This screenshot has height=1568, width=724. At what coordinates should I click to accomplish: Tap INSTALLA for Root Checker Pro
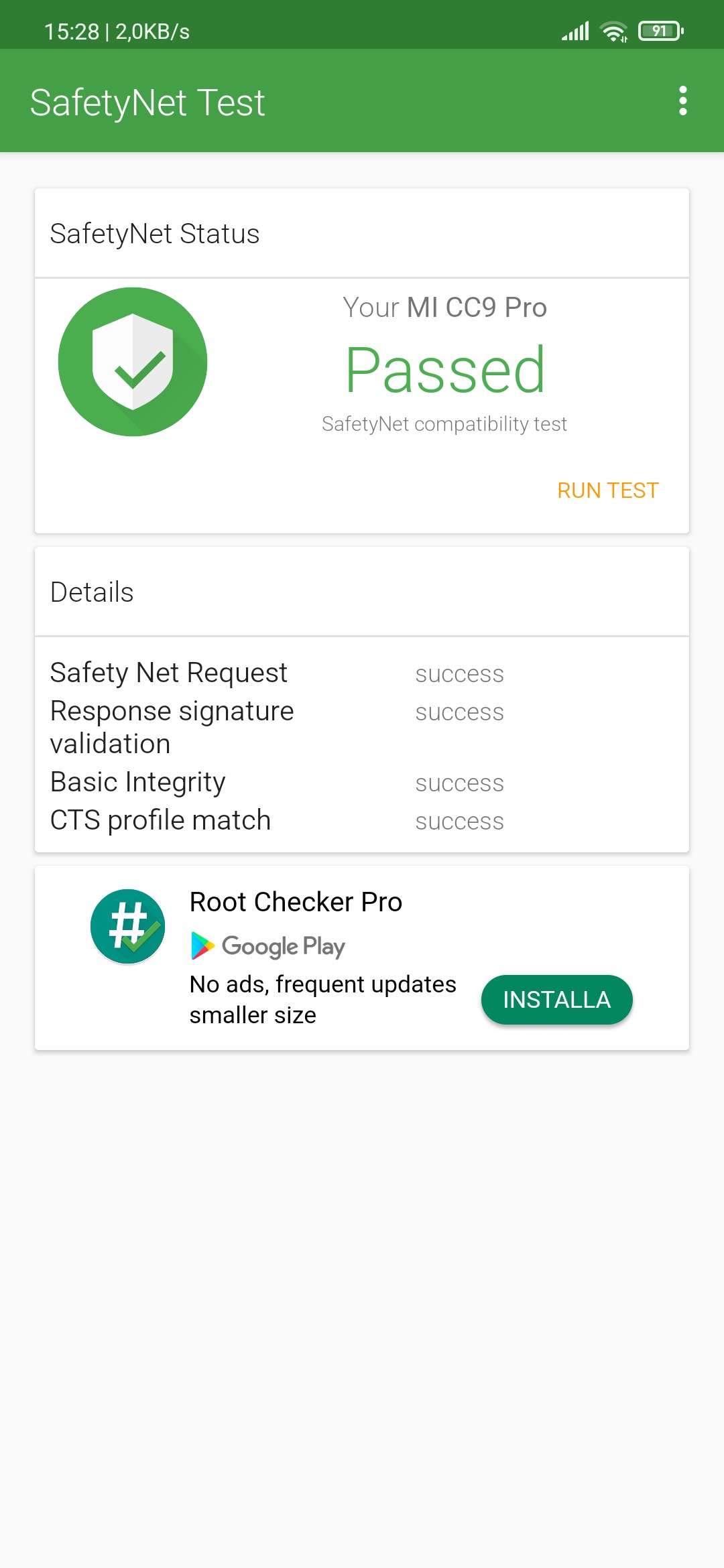(556, 999)
